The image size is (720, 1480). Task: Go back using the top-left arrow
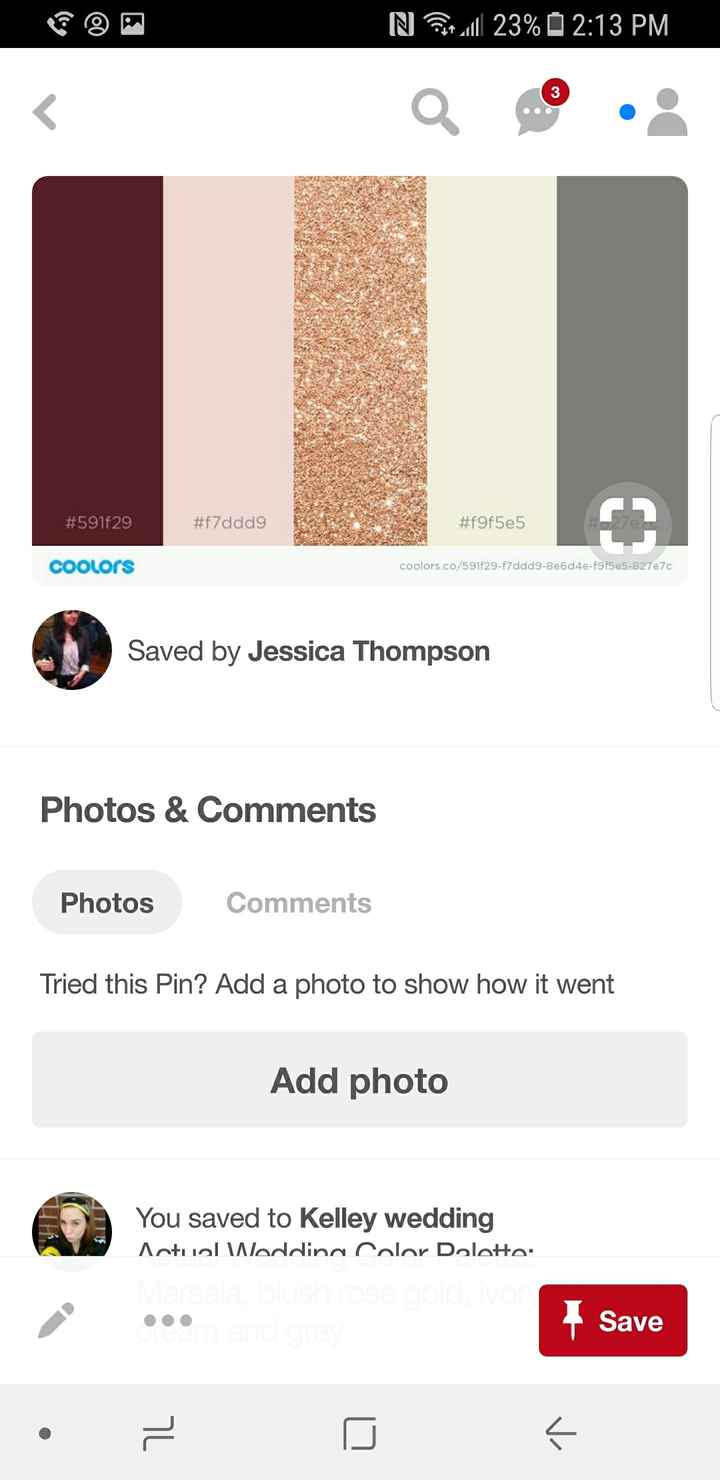point(45,112)
